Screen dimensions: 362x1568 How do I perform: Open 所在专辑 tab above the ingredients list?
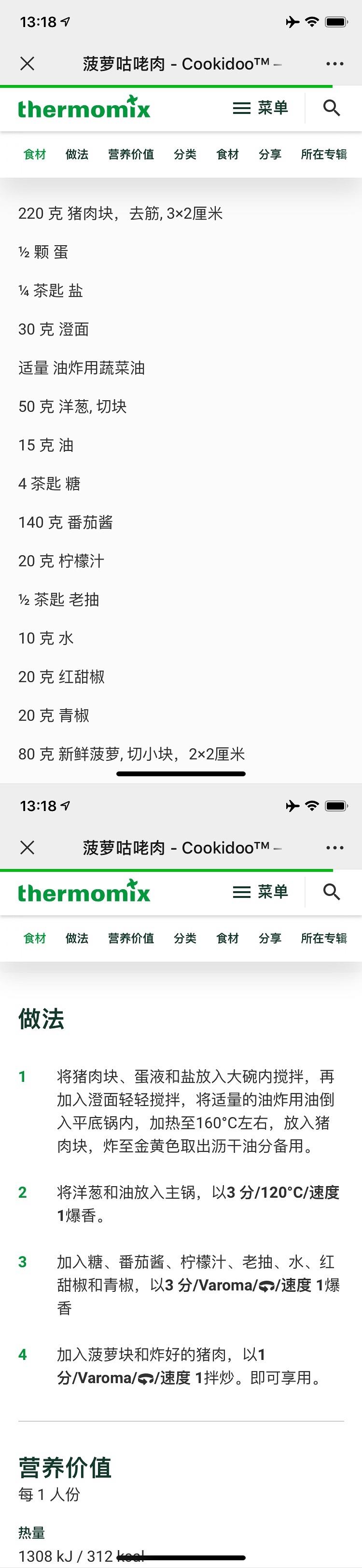point(323,154)
